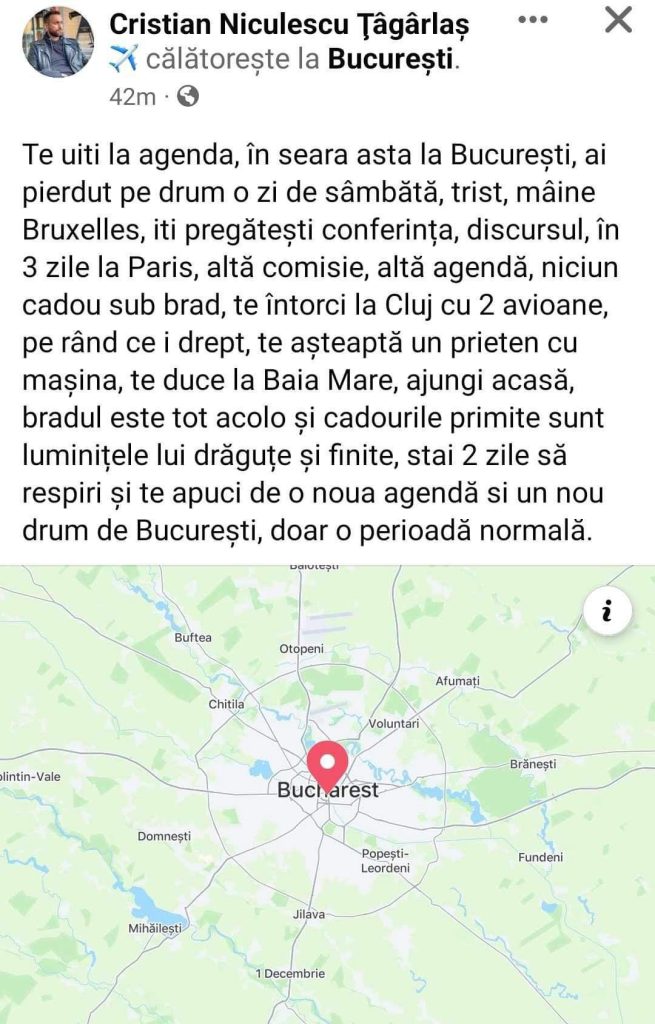Viewport: 655px width, 1024px height.
Task: Show map info via the i icon
Action: pyautogui.click(x=608, y=610)
